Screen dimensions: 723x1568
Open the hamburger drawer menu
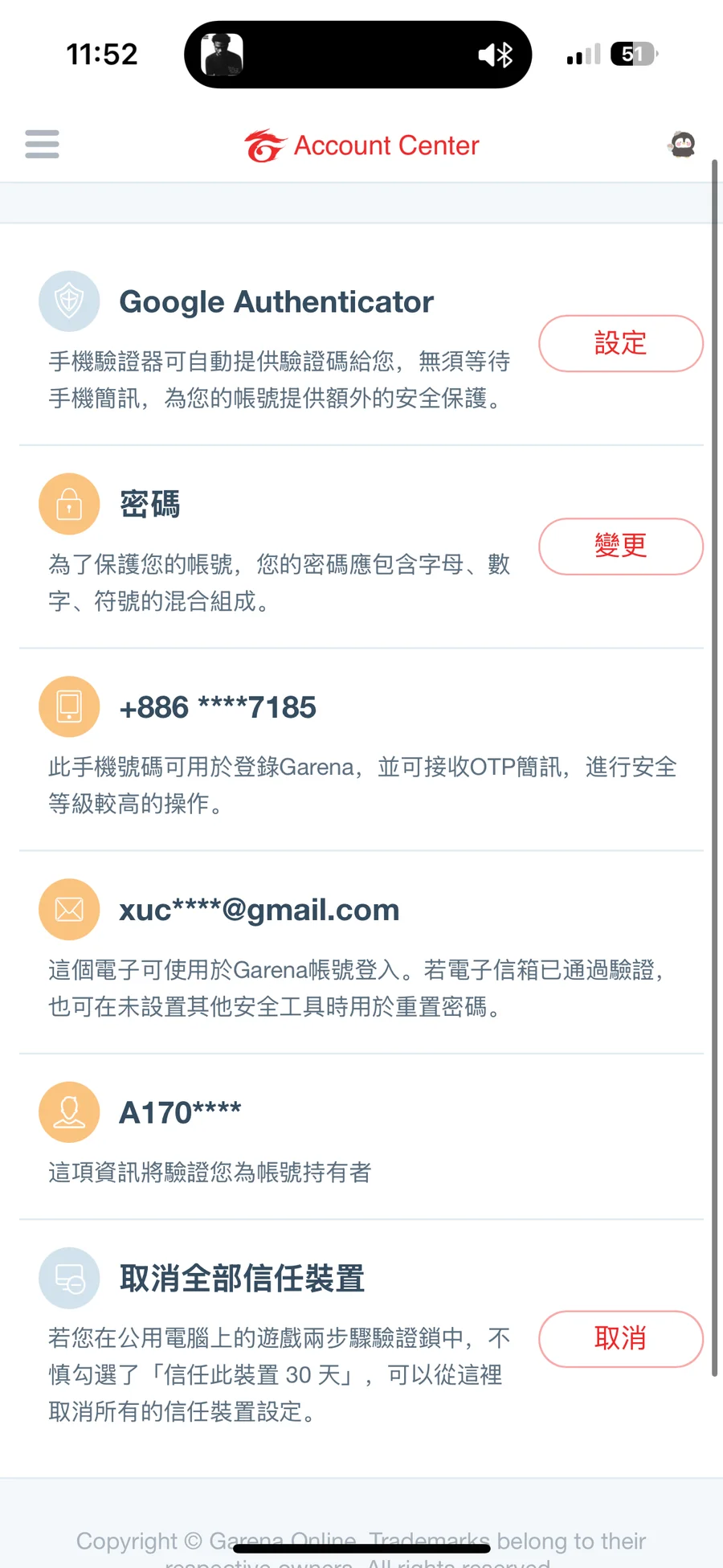click(42, 145)
